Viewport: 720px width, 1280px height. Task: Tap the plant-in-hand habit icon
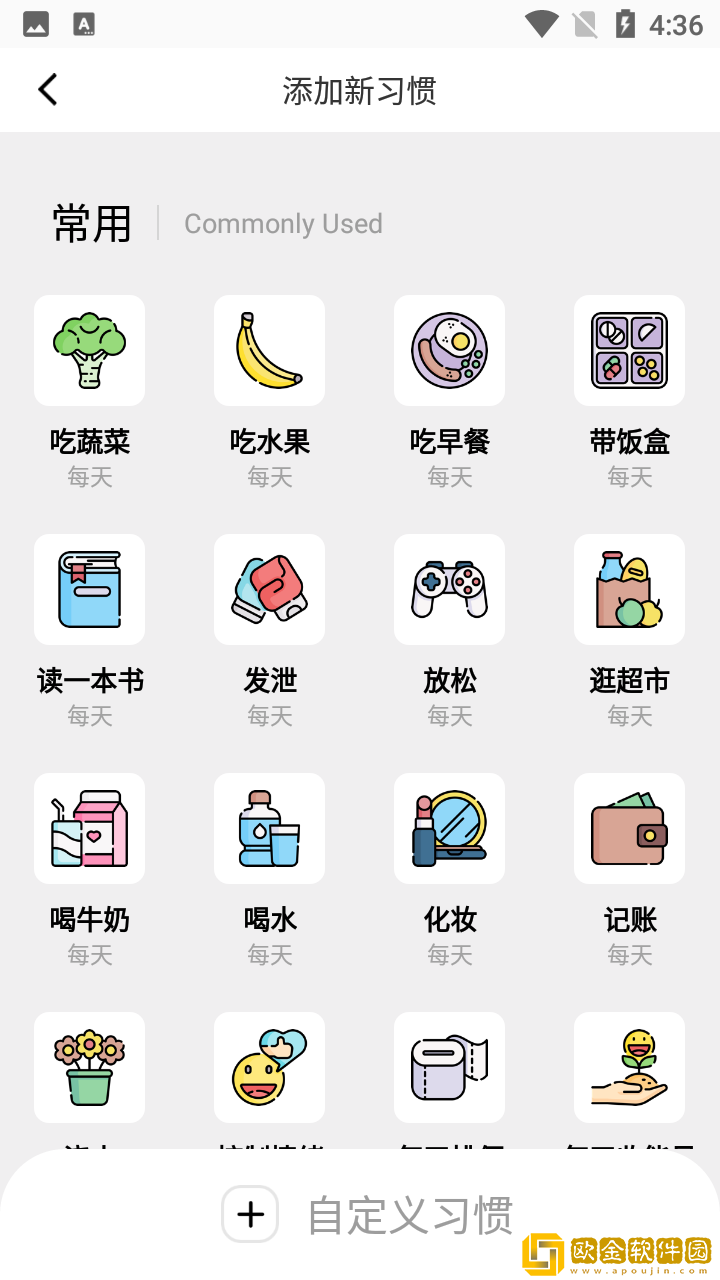point(629,1067)
